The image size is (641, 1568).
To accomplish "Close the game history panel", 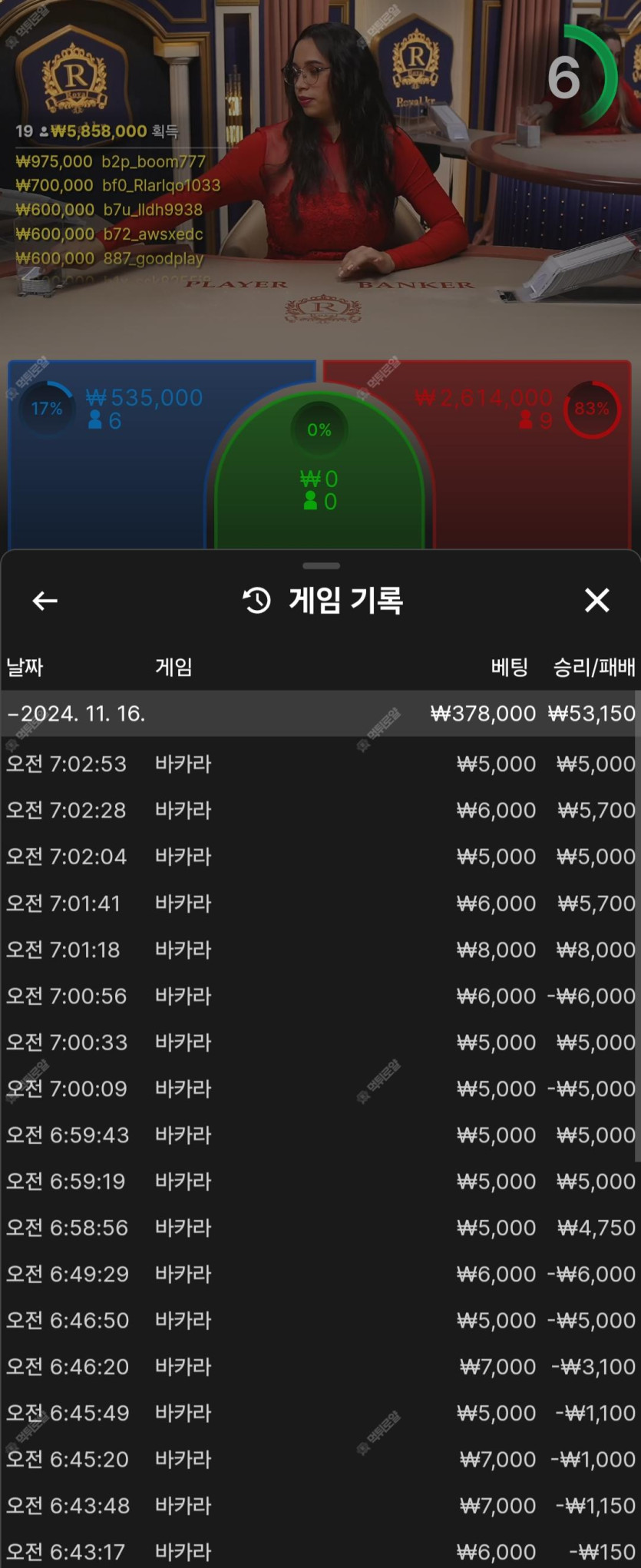I will [x=596, y=600].
